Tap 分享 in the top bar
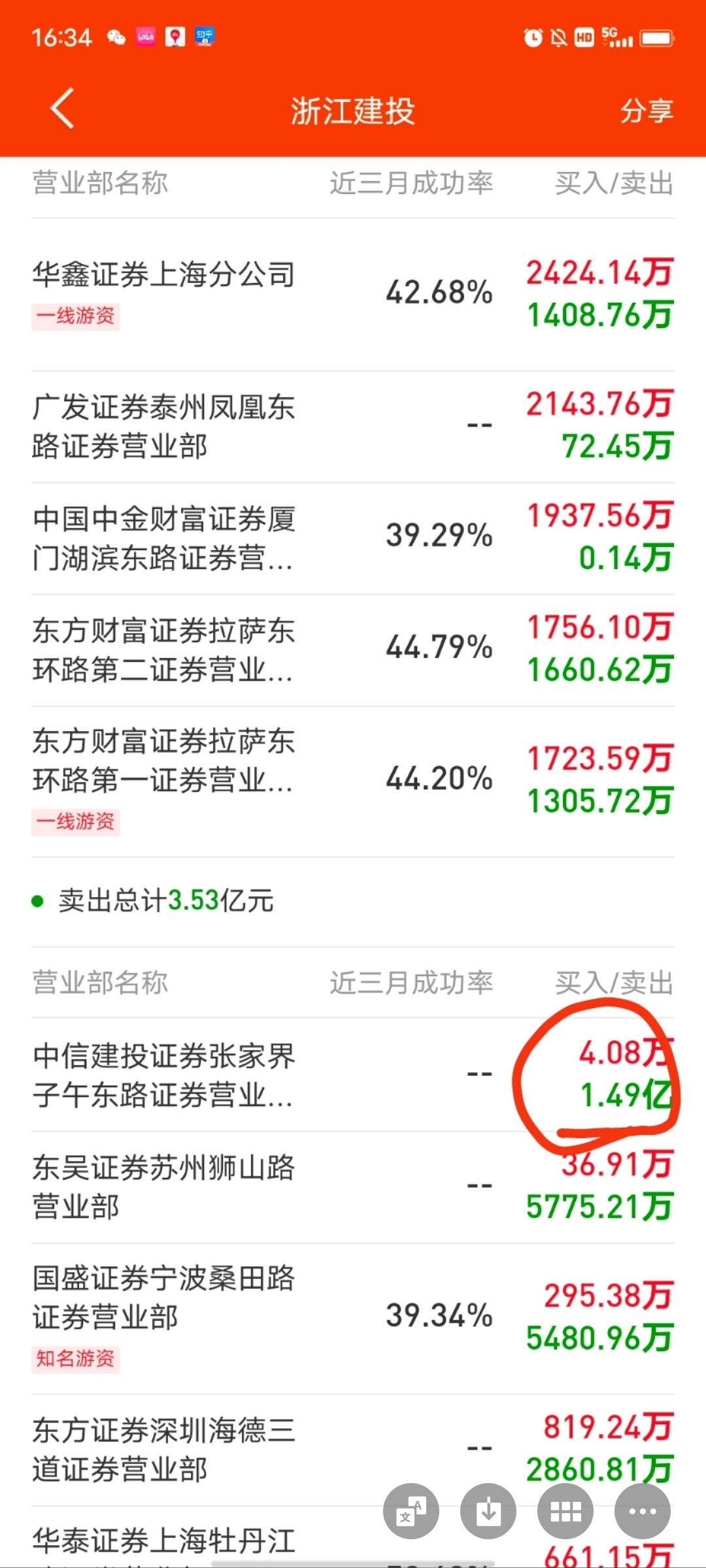This screenshot has width=706, height=1568. point(647,110)
